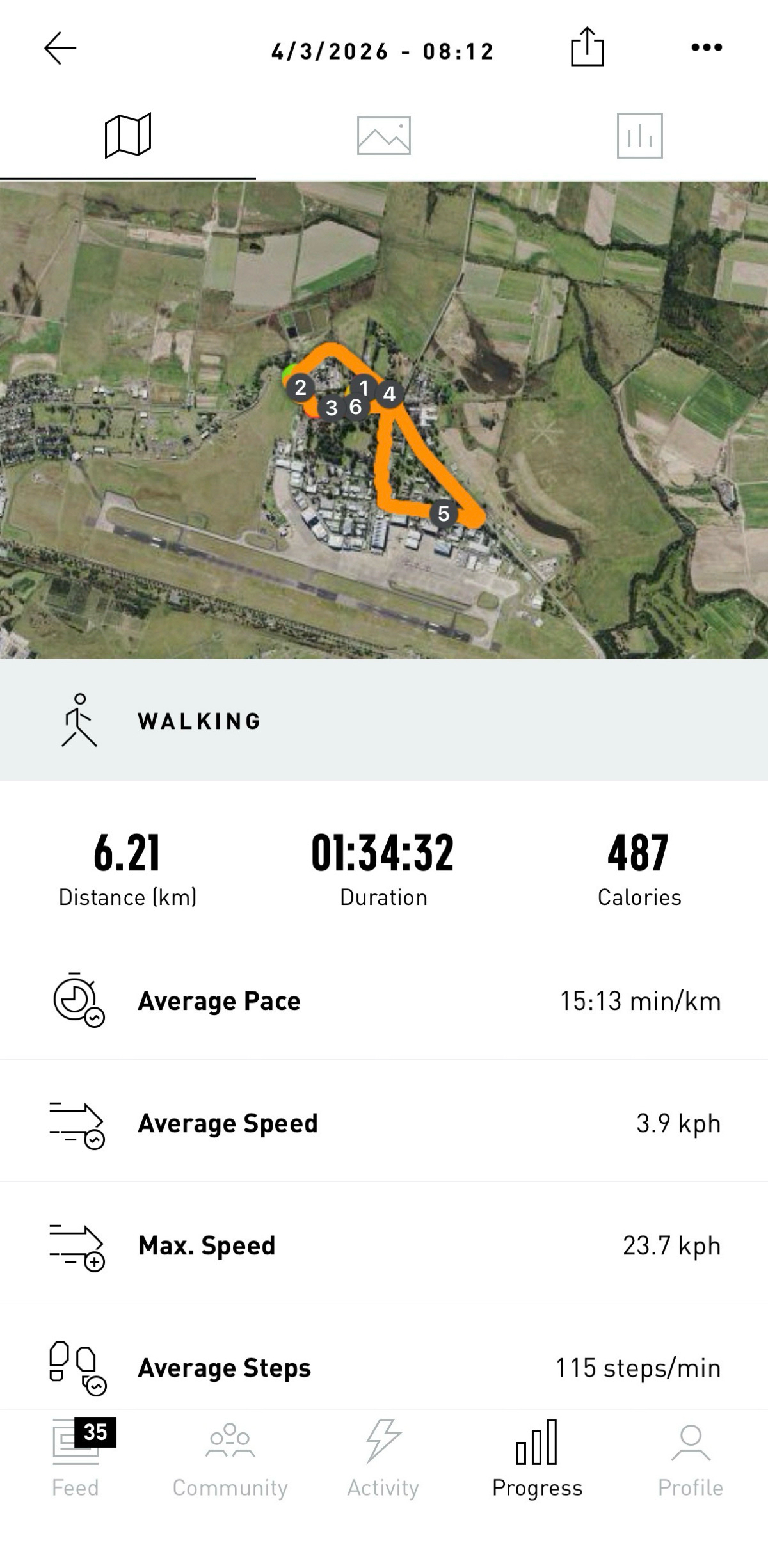Image resolution: width=768 pixels, height=1568 pixels.
Task: Open the route satellite map
Action: pyautogui.click(x=384, y=420)
